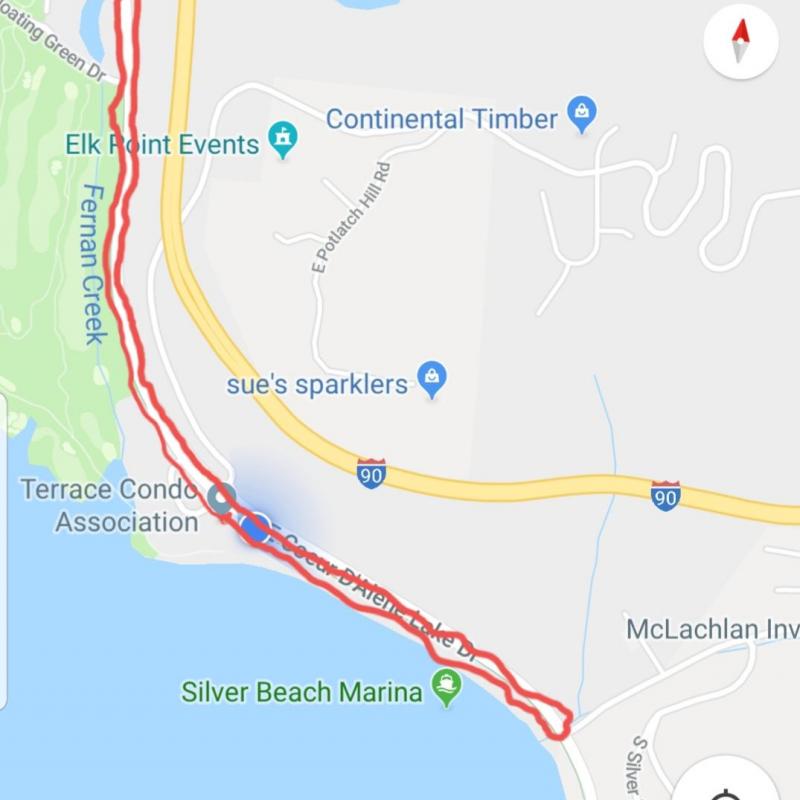Tap the compass to reset map orientation
Image resolution: width=800 pixels, height=800 pixels.
(741, 42)
